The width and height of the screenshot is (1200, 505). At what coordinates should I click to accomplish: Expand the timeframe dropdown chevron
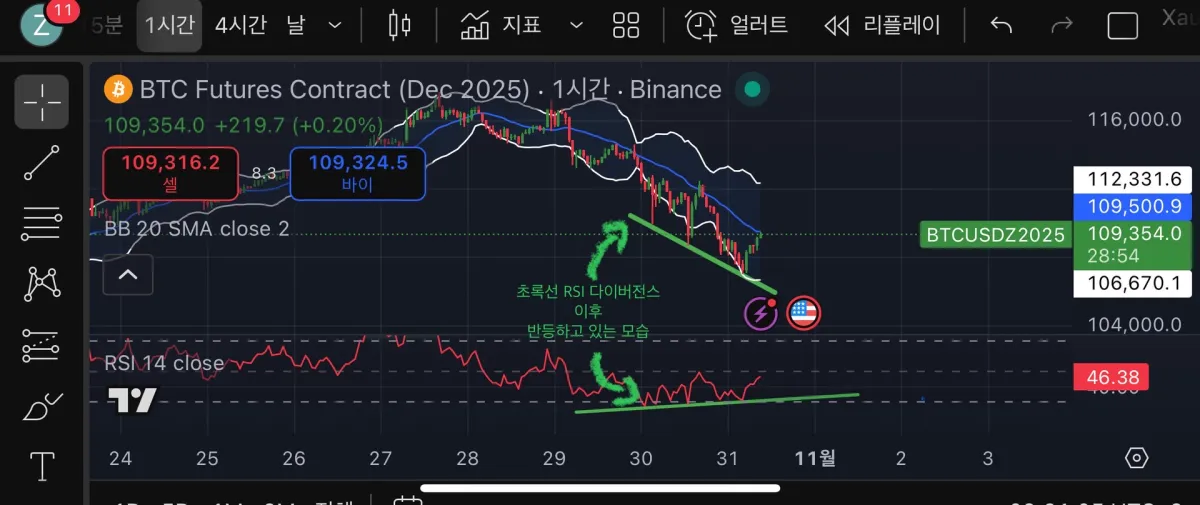tap(335, 25)
